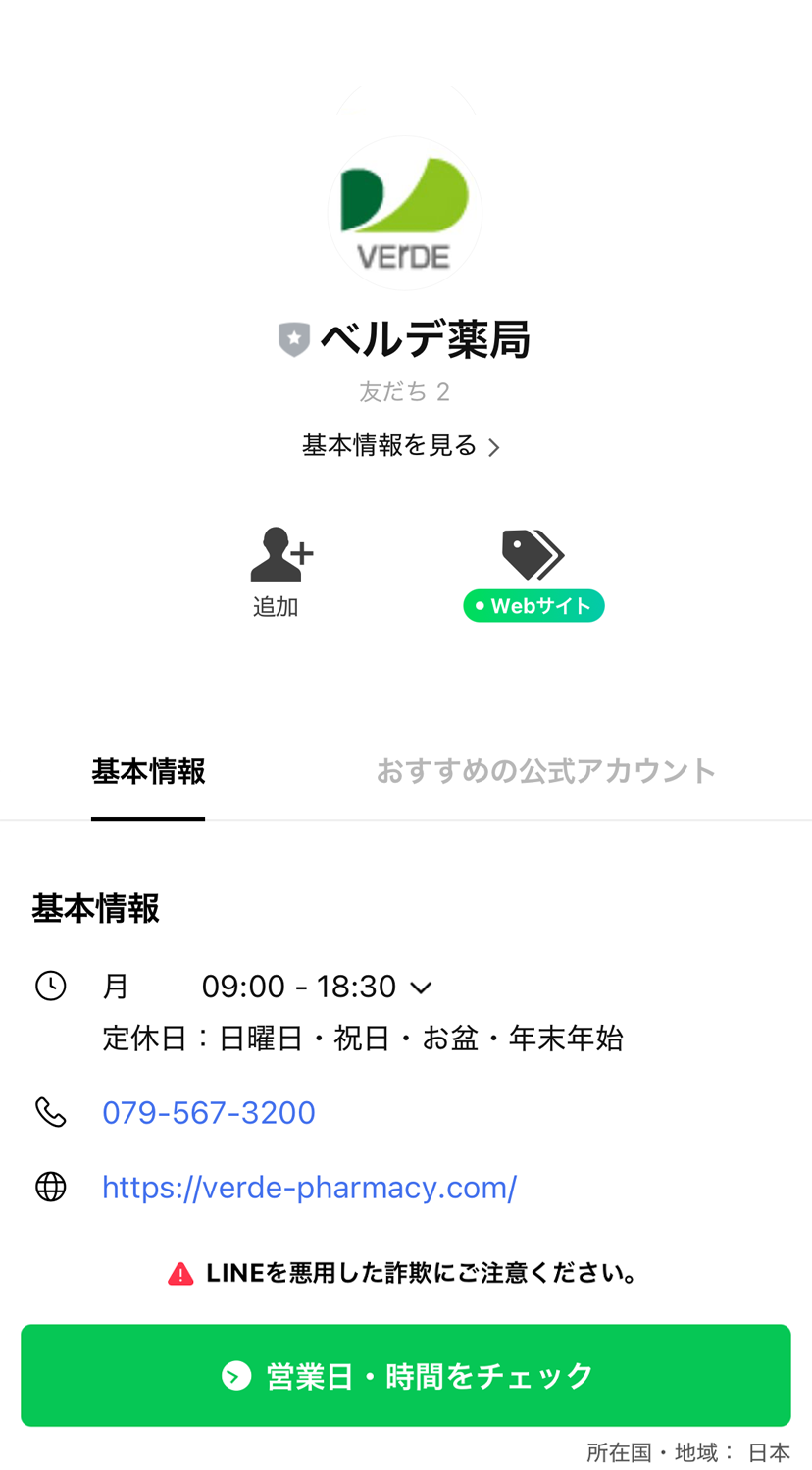Open 基本情報を見る with its chevron
Screen dimensions: 812x1470
click(x=400, y=445)
